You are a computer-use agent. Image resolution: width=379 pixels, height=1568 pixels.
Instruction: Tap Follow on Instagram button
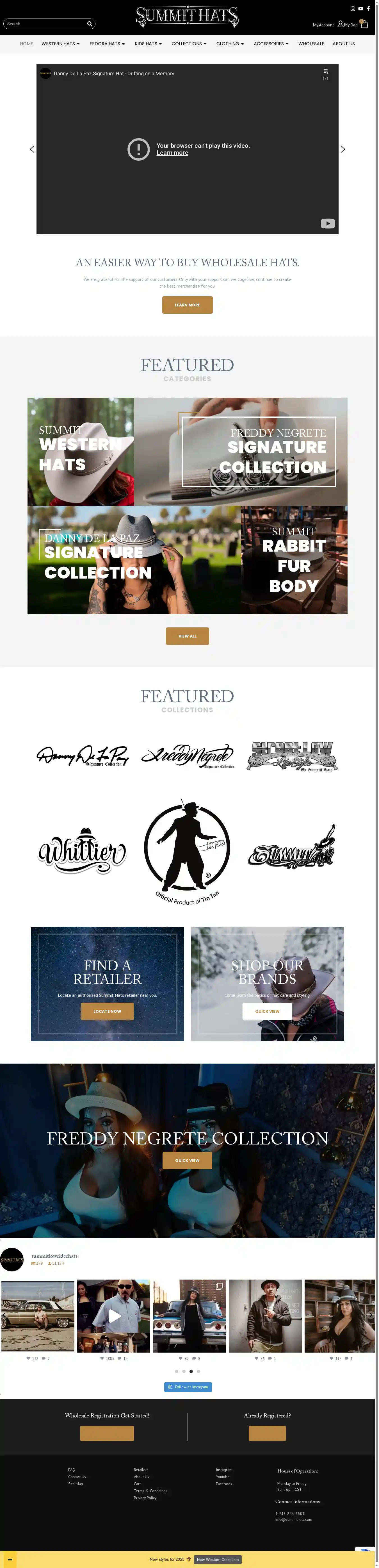point(188,1387)
